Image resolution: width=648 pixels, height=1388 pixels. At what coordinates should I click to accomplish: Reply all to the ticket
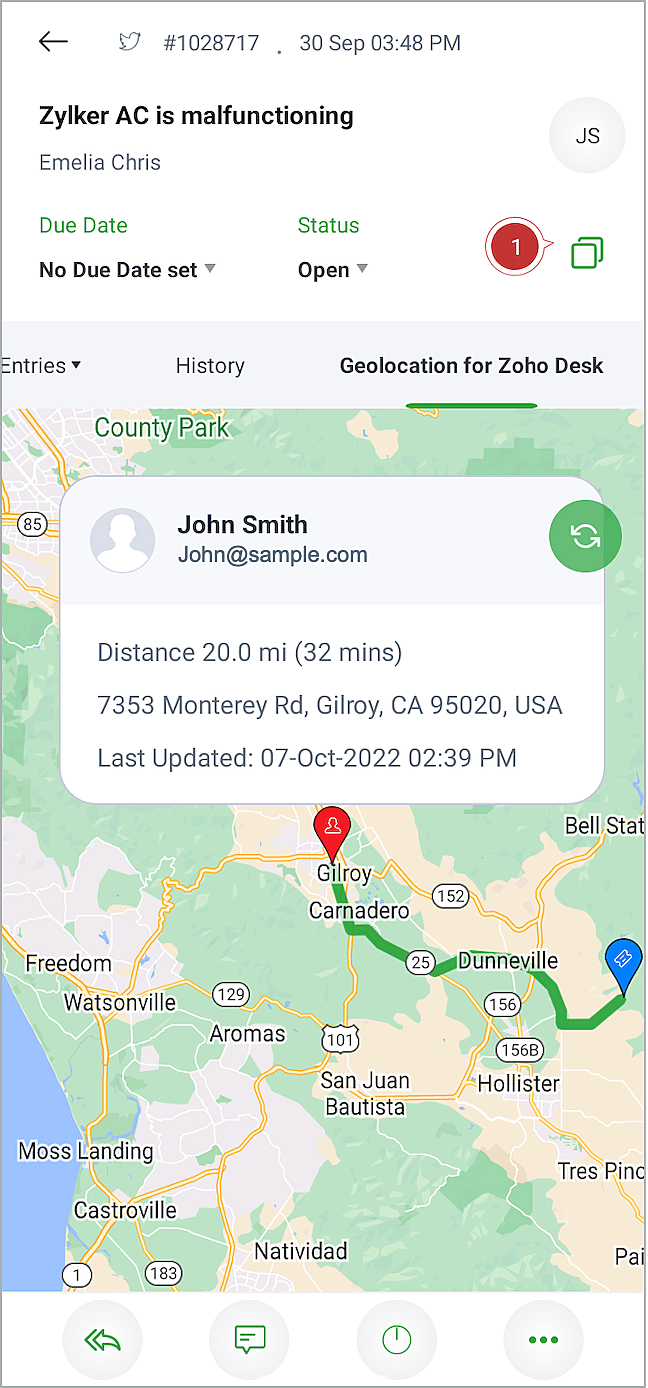point(102,1339)
